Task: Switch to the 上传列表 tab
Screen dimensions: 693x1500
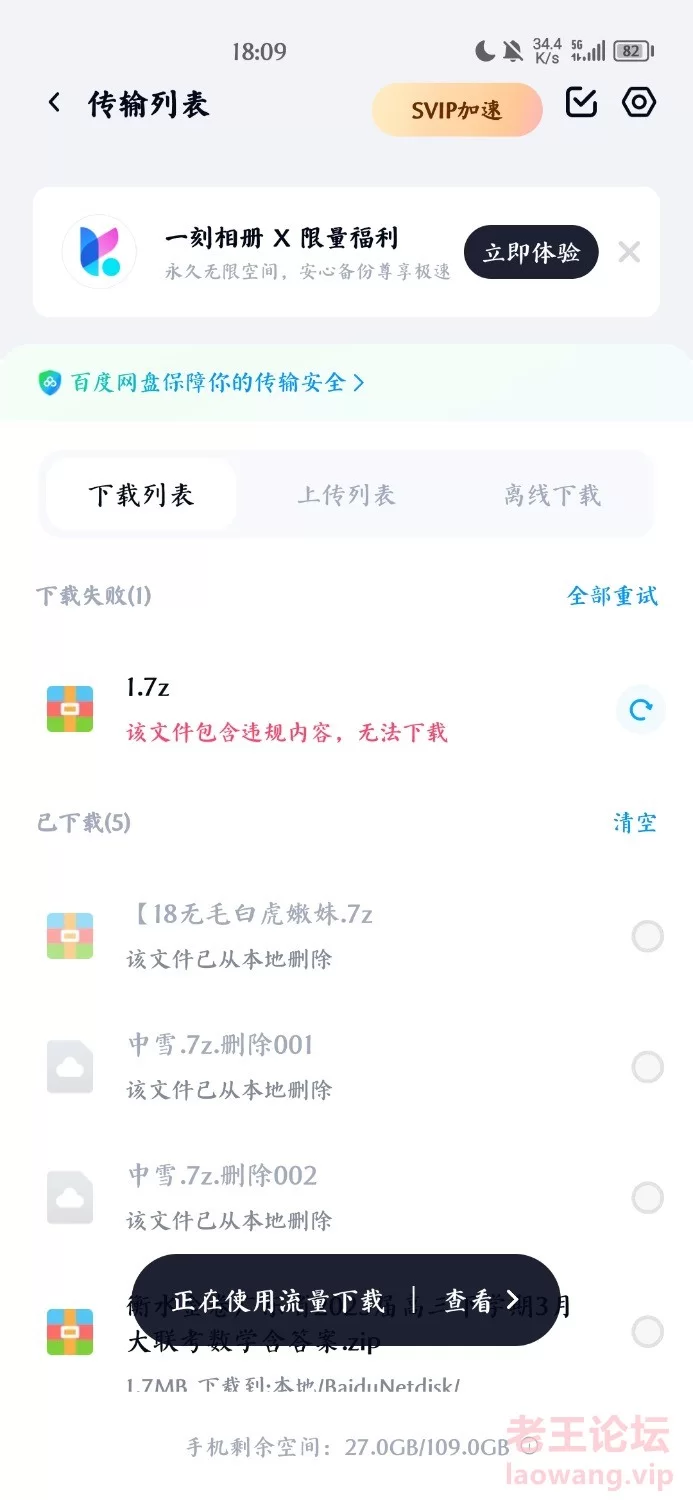Action: pos(346,495)
